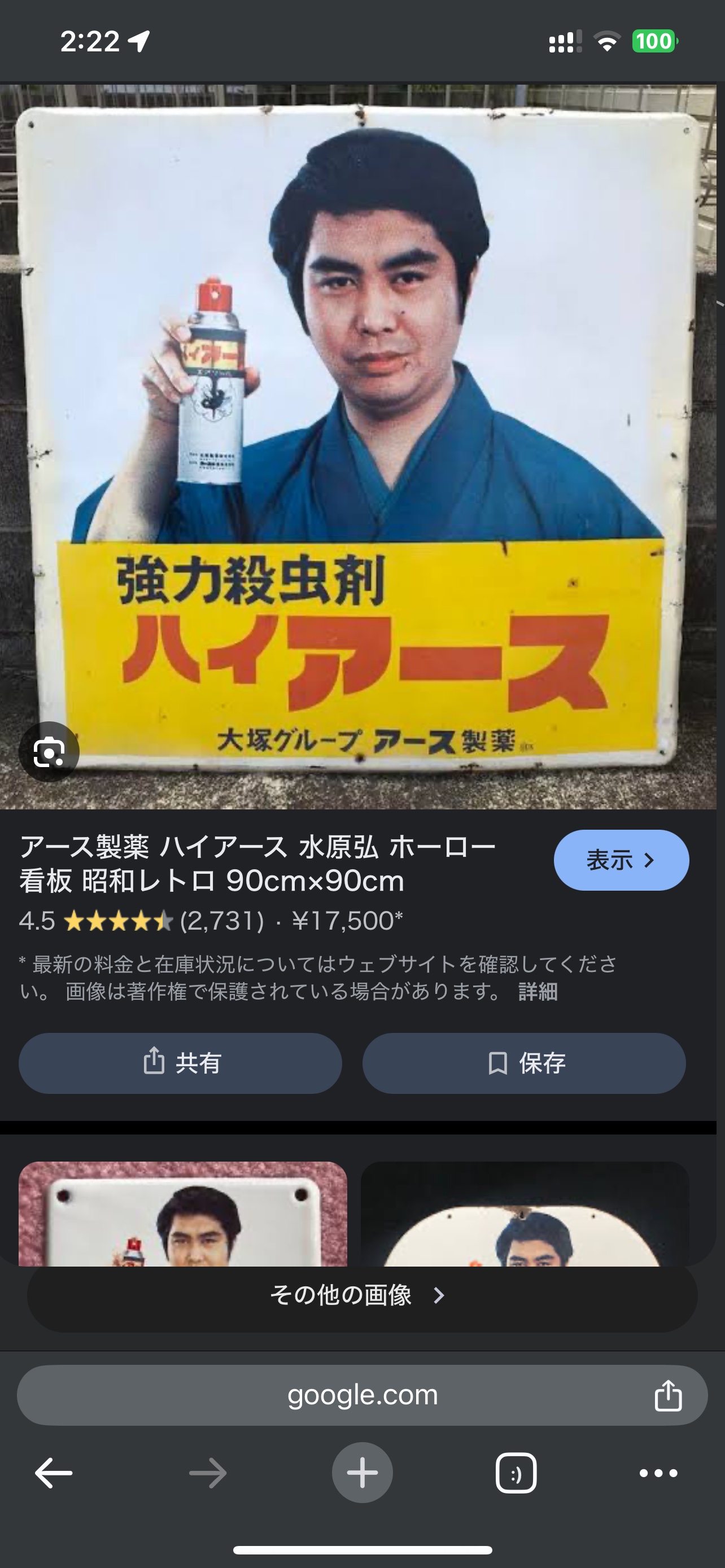Share this image with the 共有 button
Viewport: 725px width, 1568px height.
(x=180, y=1063)
